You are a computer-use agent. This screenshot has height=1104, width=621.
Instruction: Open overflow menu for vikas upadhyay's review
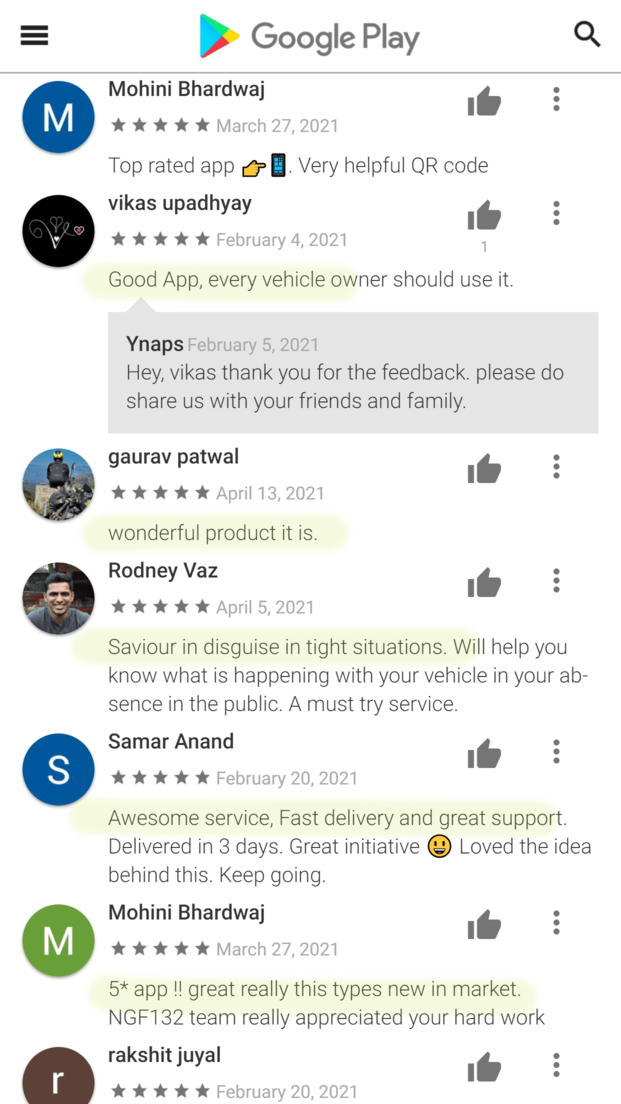pyautogui.click(x=556, y=213)
